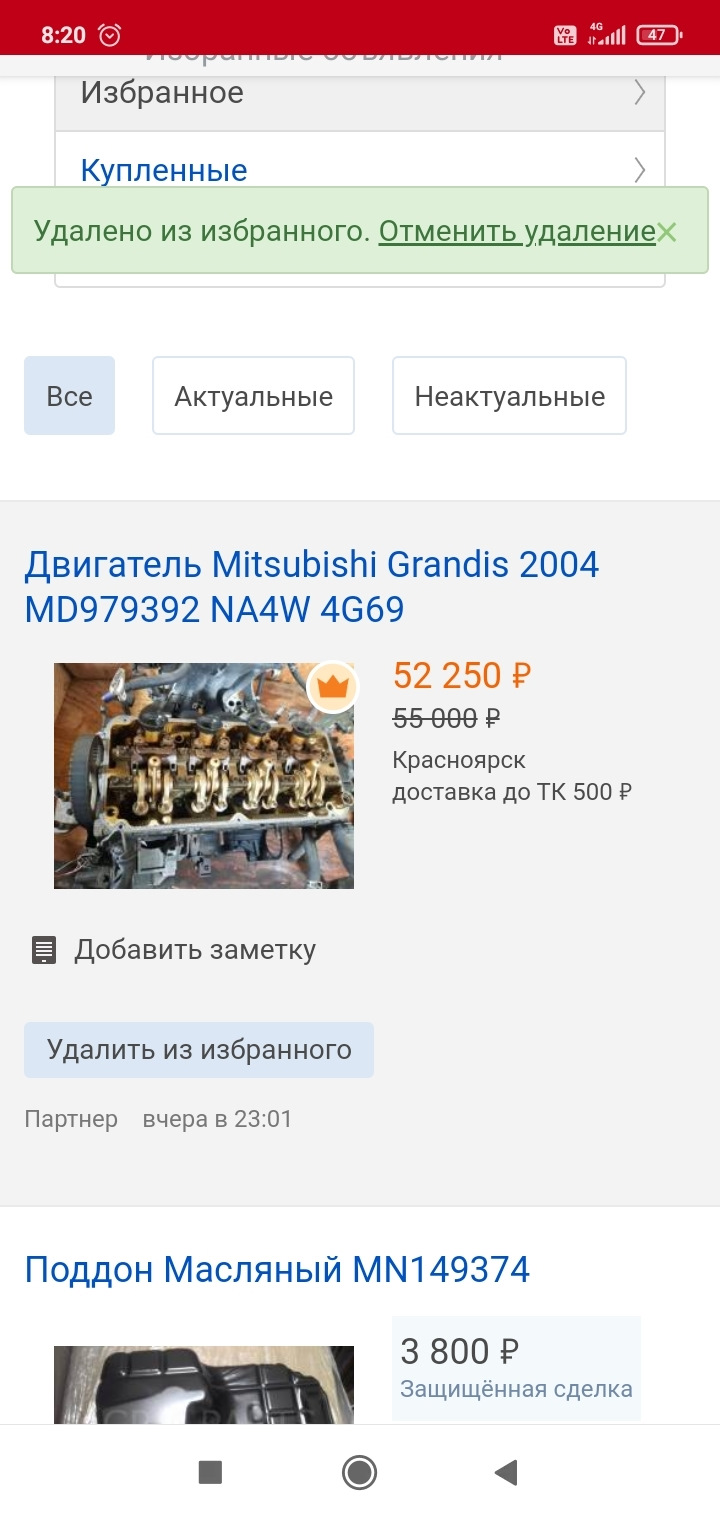Screen dimensions: 720x1520
Task: Select the Все filter
Action: click(x=69, y=396)
